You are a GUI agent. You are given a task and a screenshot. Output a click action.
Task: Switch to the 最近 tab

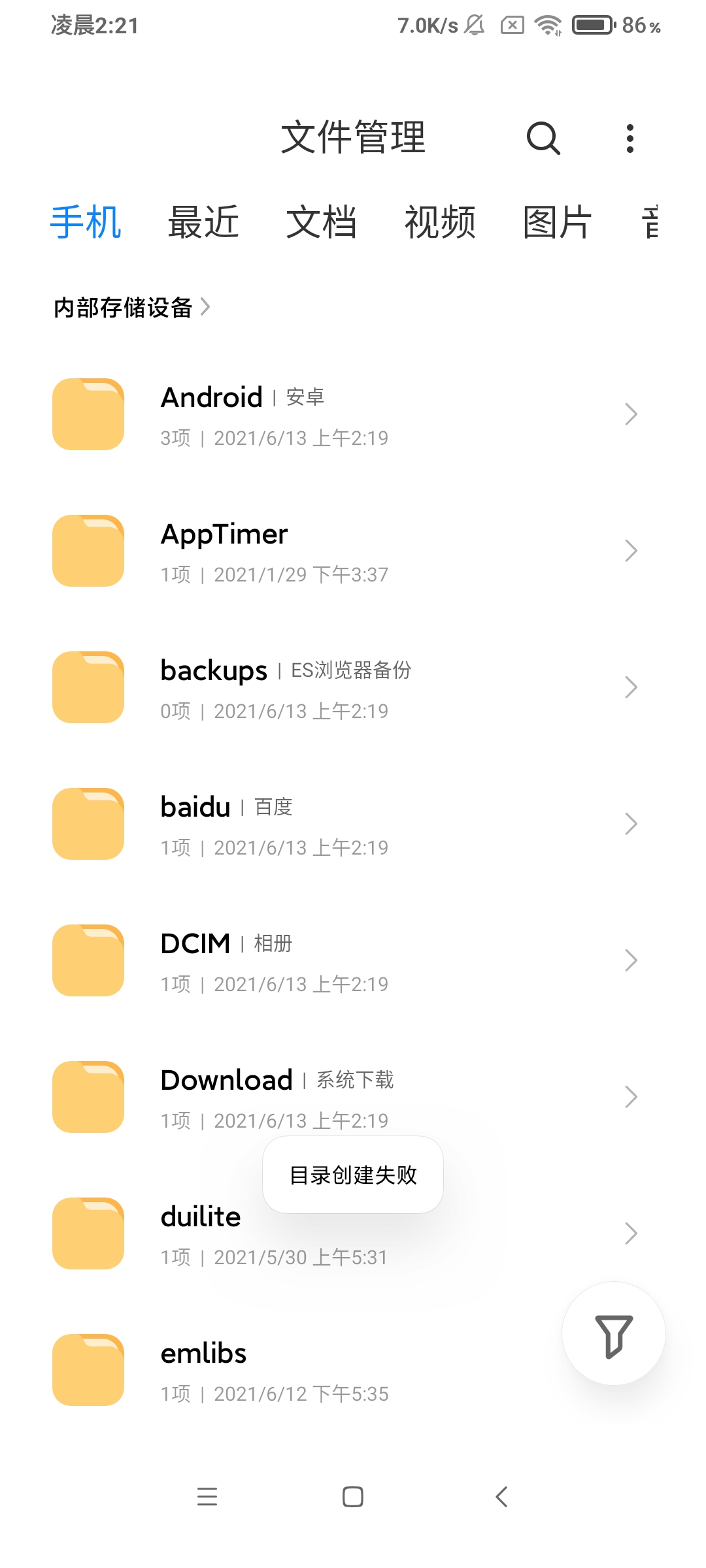[203, 222]
